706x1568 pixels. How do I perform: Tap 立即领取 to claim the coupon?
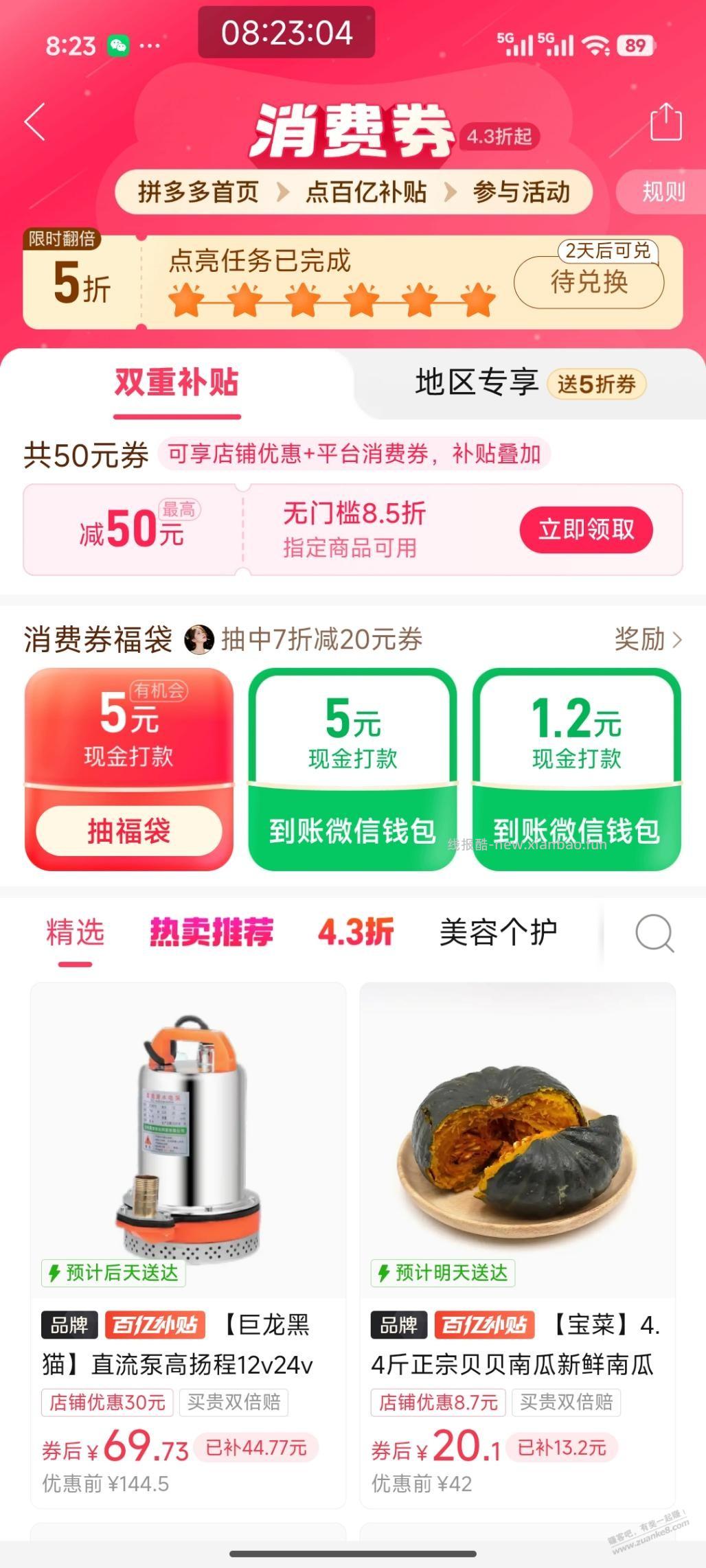(584, 529)
